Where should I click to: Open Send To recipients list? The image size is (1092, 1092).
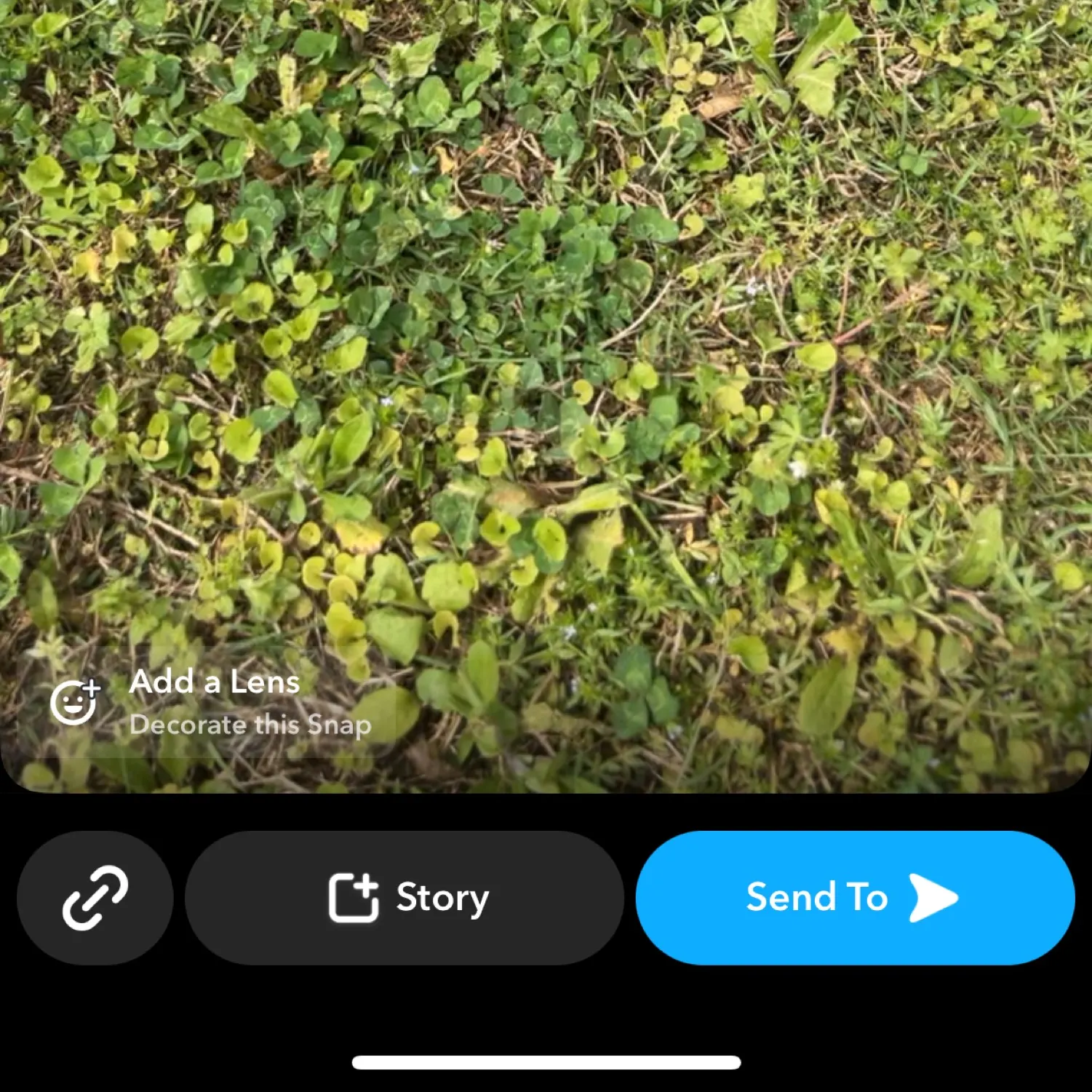[x=855, y=898]
